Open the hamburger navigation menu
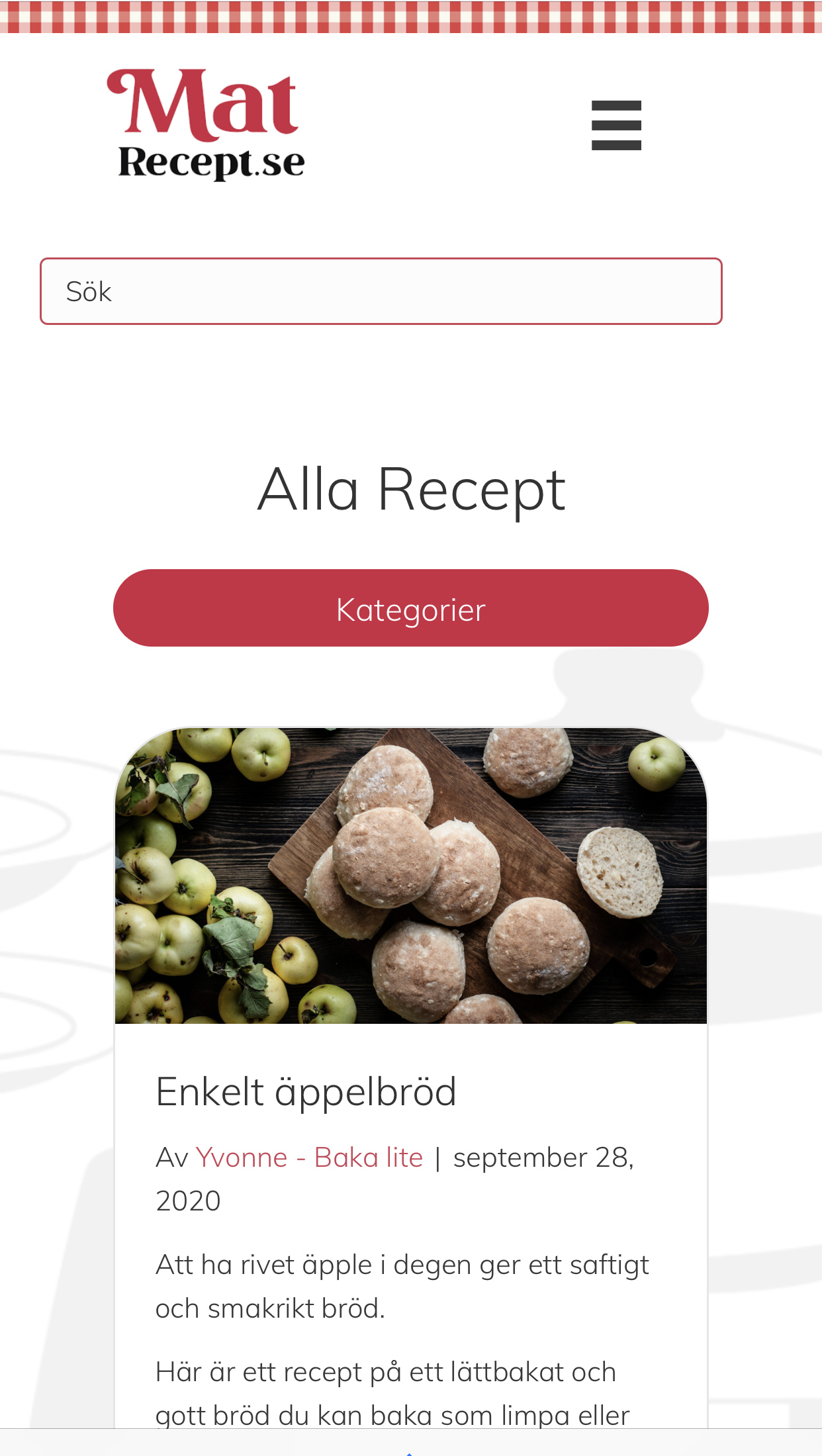 click(x=616, y=125)
